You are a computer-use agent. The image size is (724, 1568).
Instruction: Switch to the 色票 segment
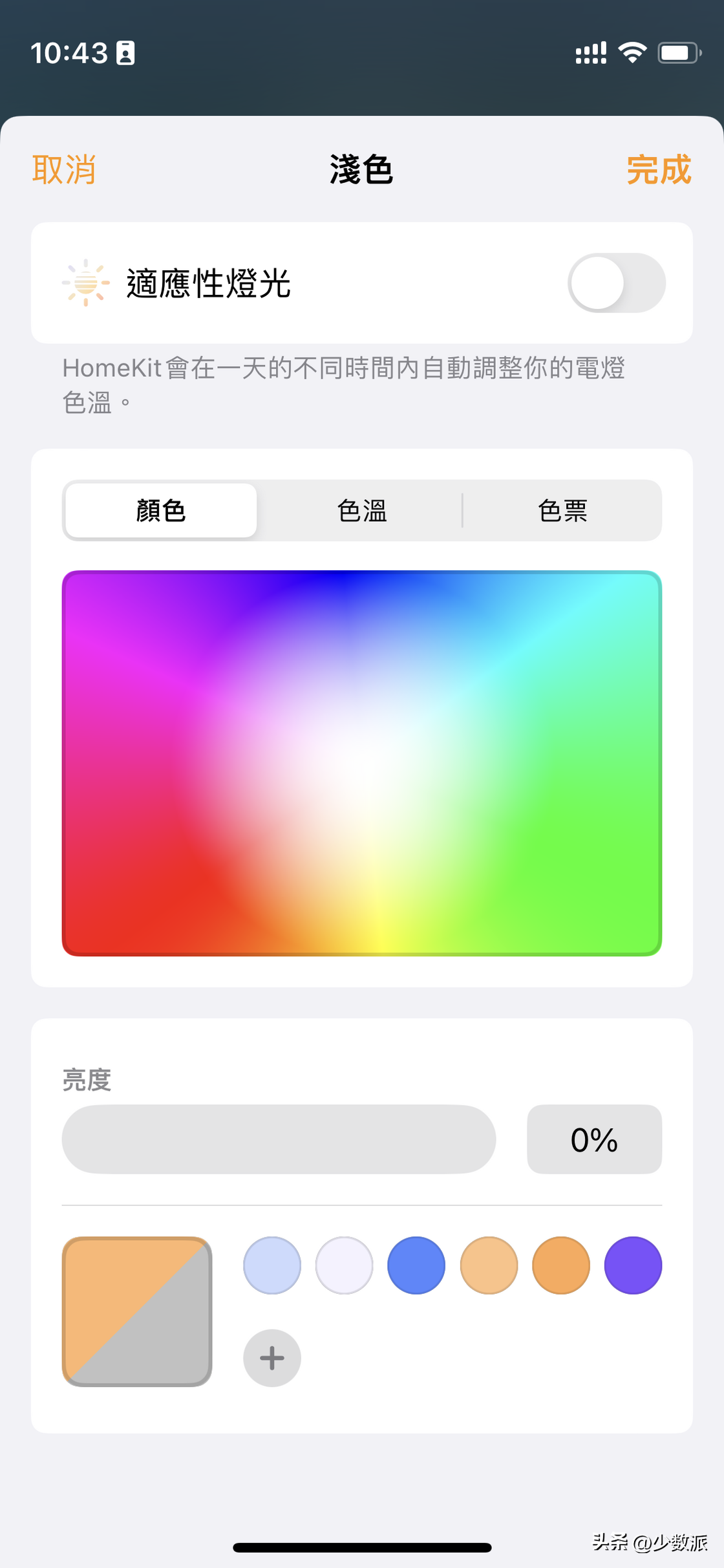[562, 510]
